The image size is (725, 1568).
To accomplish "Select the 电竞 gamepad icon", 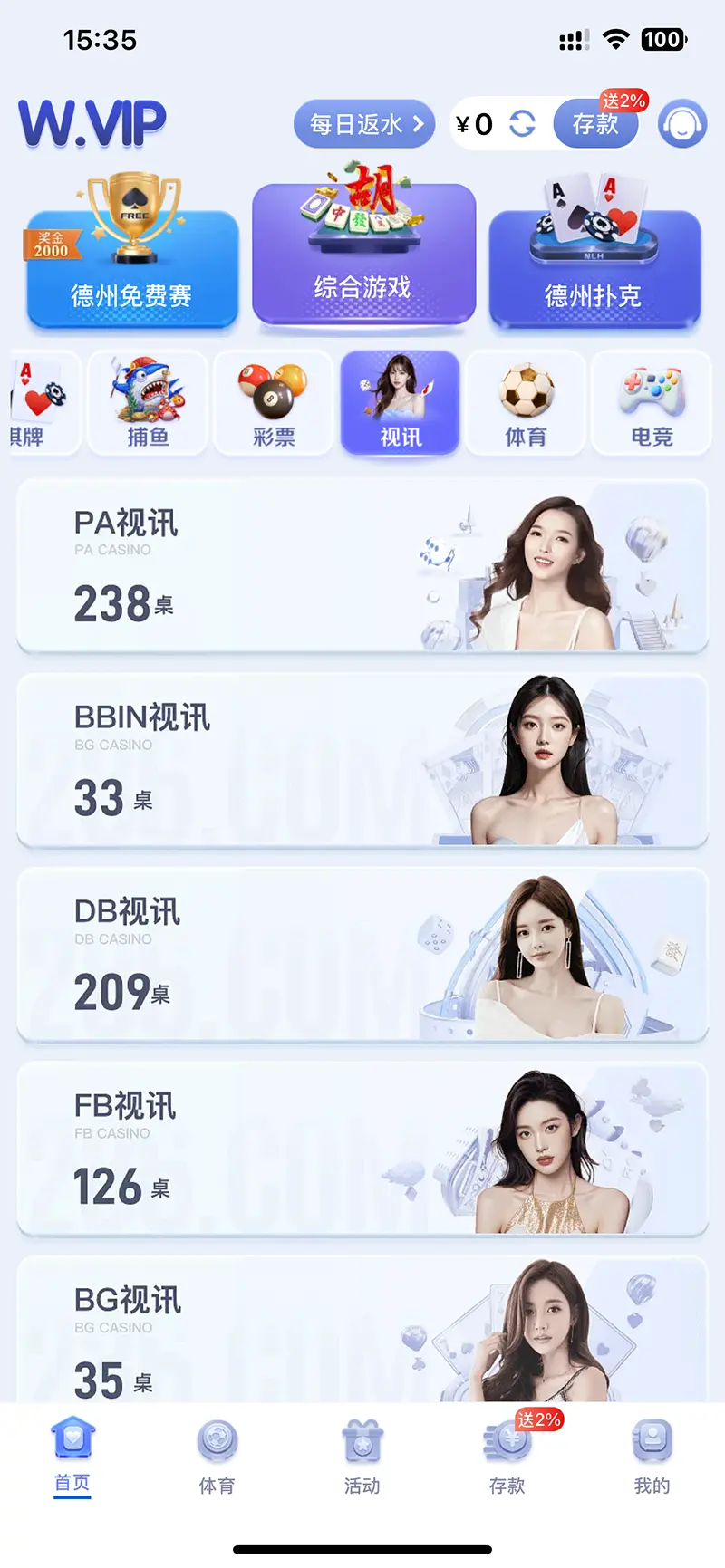I will point(652,401).
